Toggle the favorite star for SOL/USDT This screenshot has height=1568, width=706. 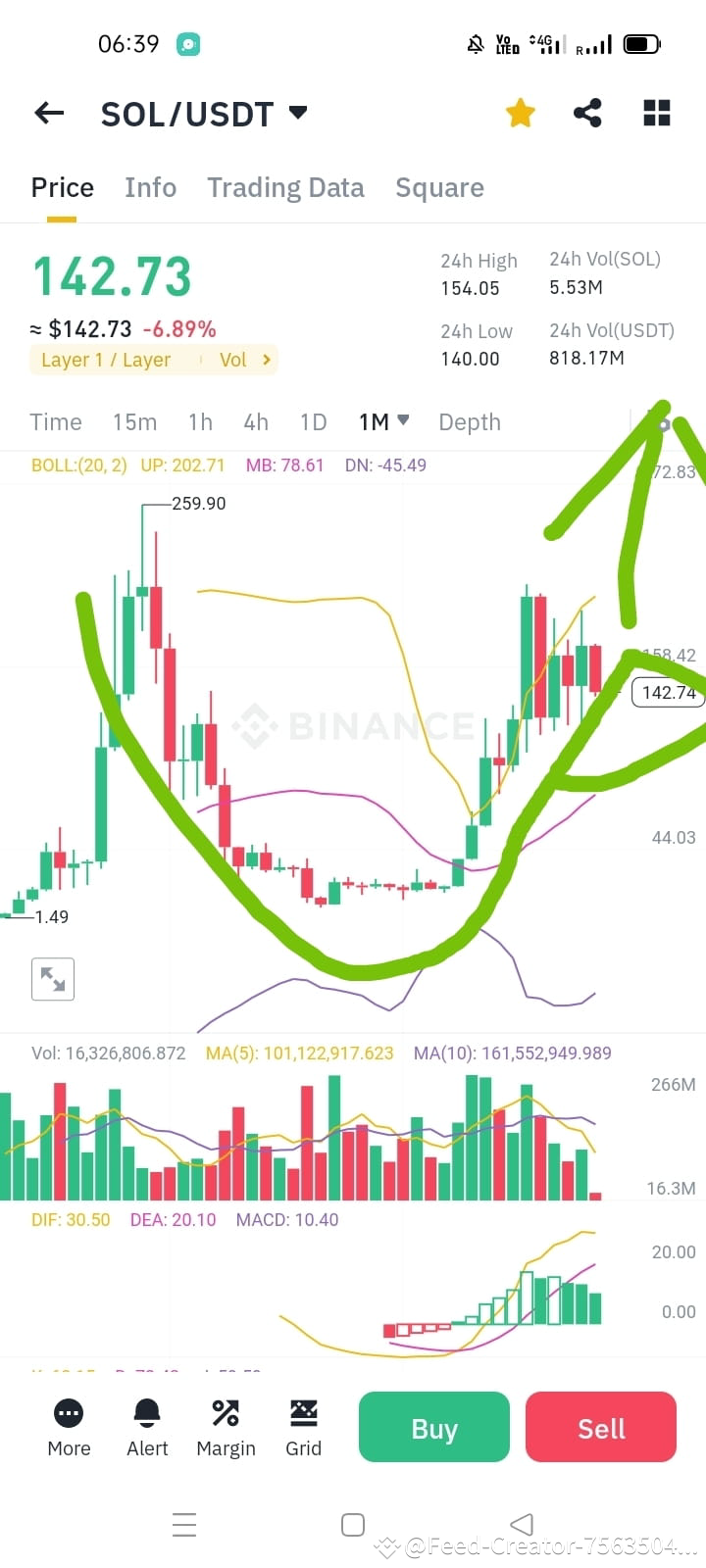tap(520, 113)
